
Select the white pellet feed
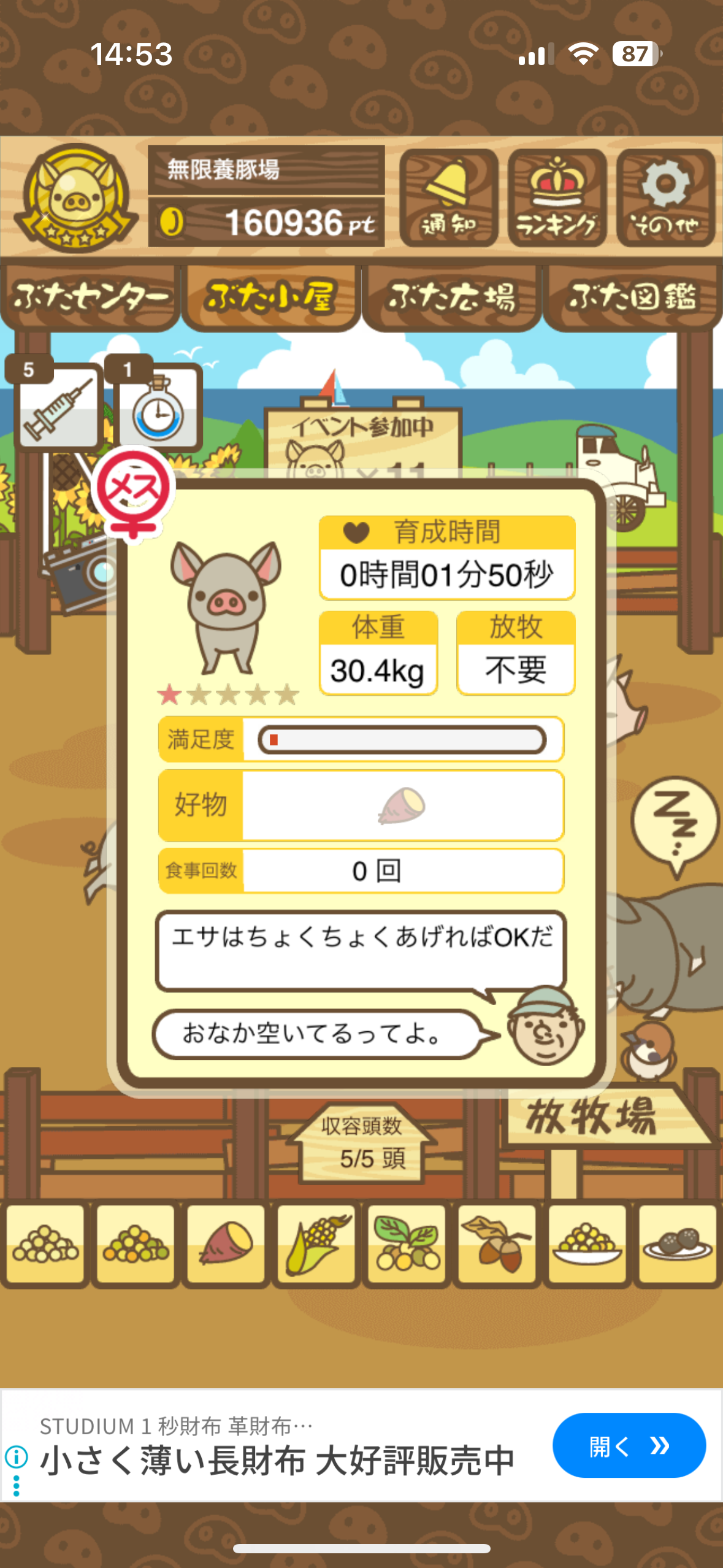point(46,1243)
